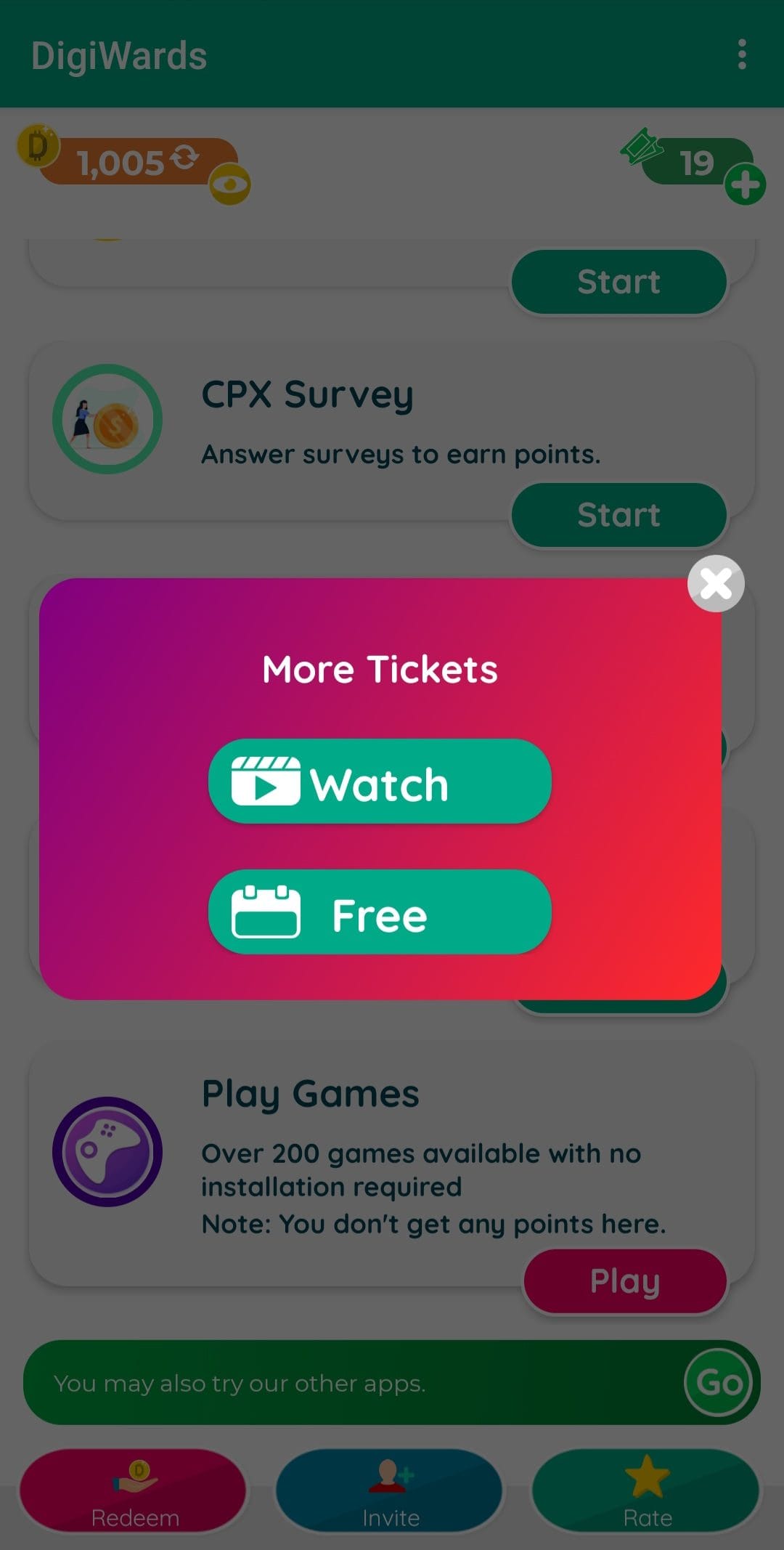Tap Go to try other apps

(719, 1382)
